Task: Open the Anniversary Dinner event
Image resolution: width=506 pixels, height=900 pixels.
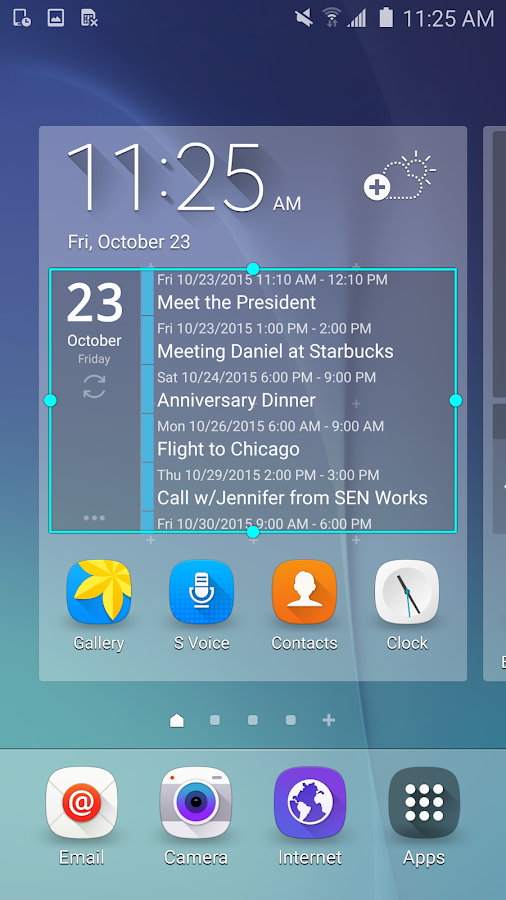Action: click(x=298, y=389)
